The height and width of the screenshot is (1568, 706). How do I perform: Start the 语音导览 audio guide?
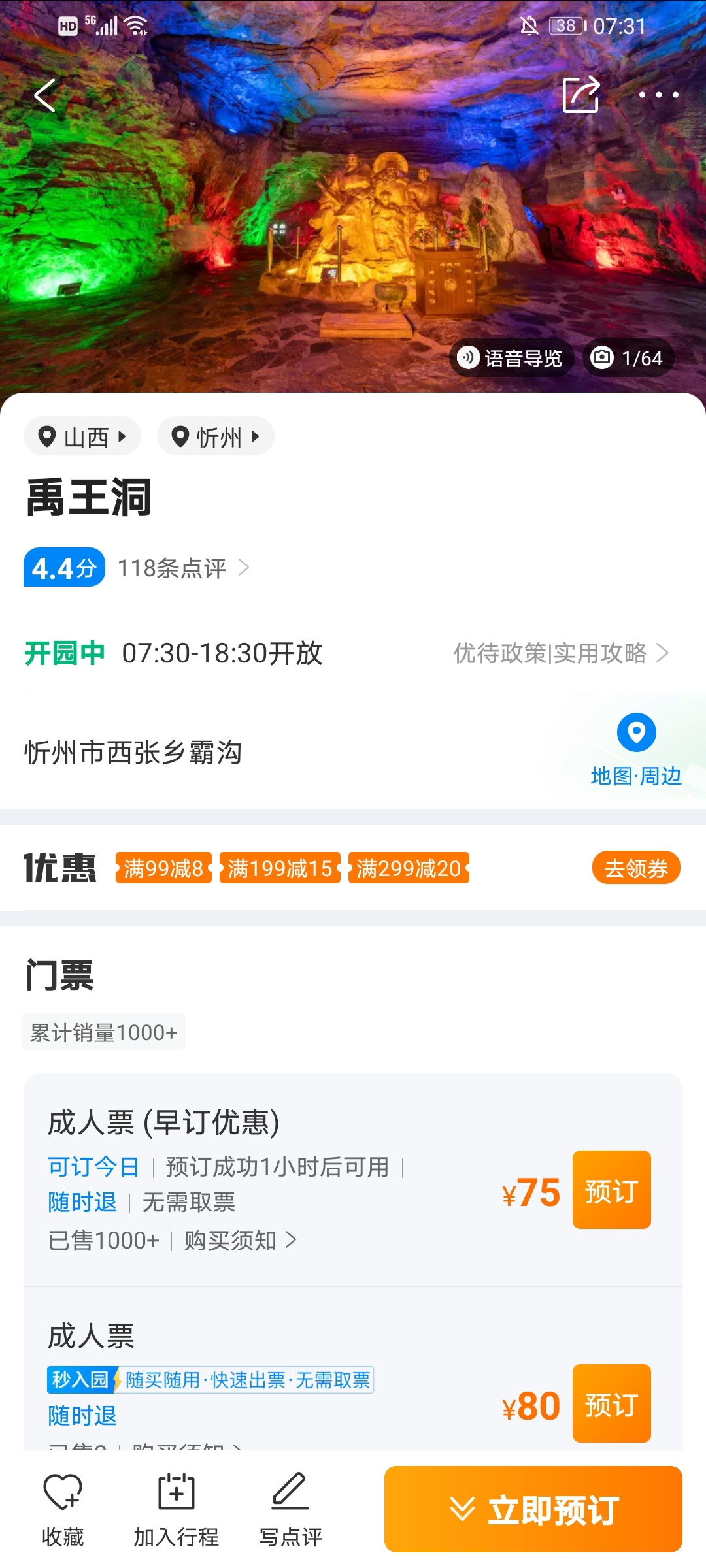511,358
